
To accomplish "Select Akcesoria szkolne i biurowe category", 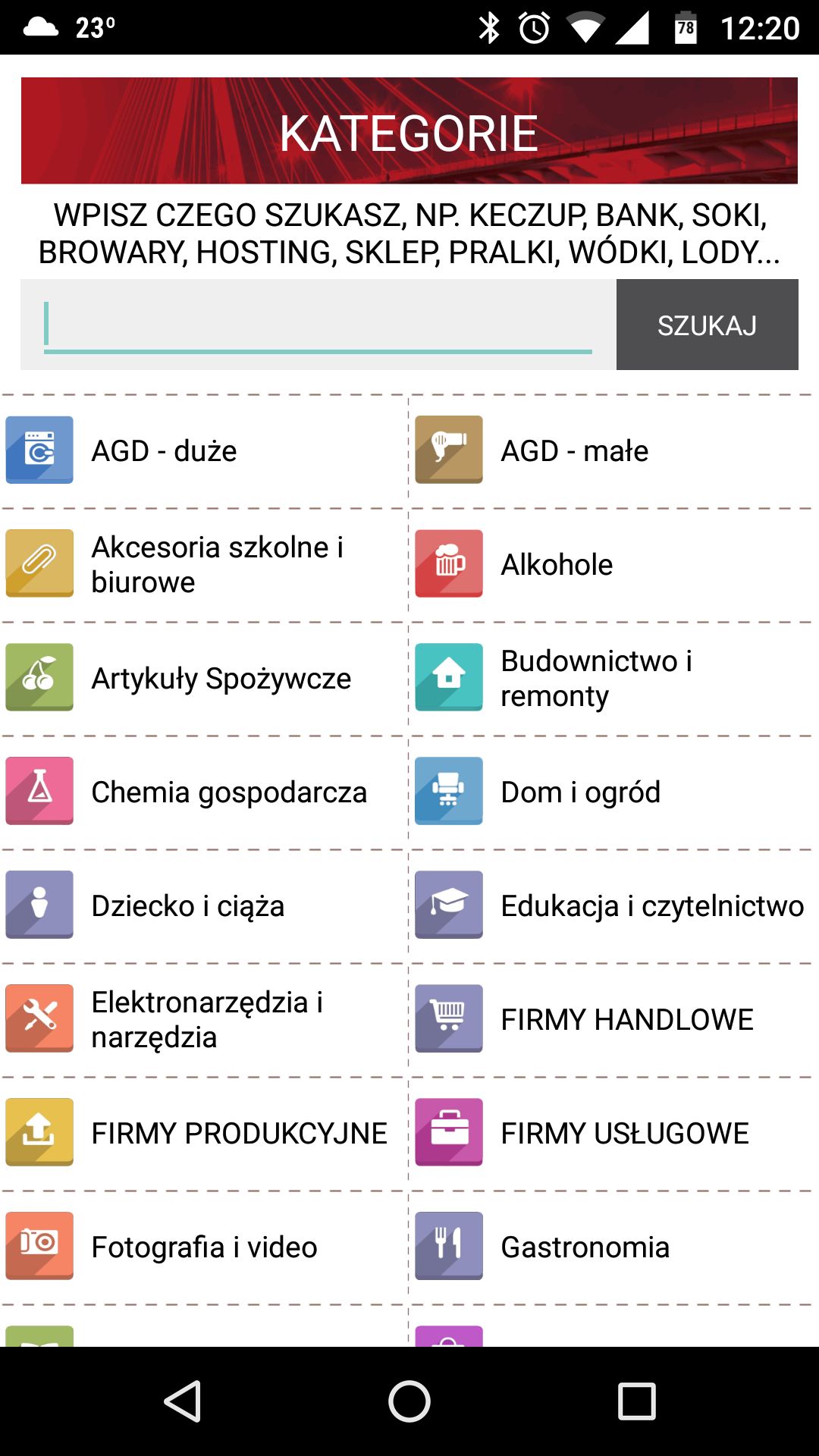I will point(204,564).
